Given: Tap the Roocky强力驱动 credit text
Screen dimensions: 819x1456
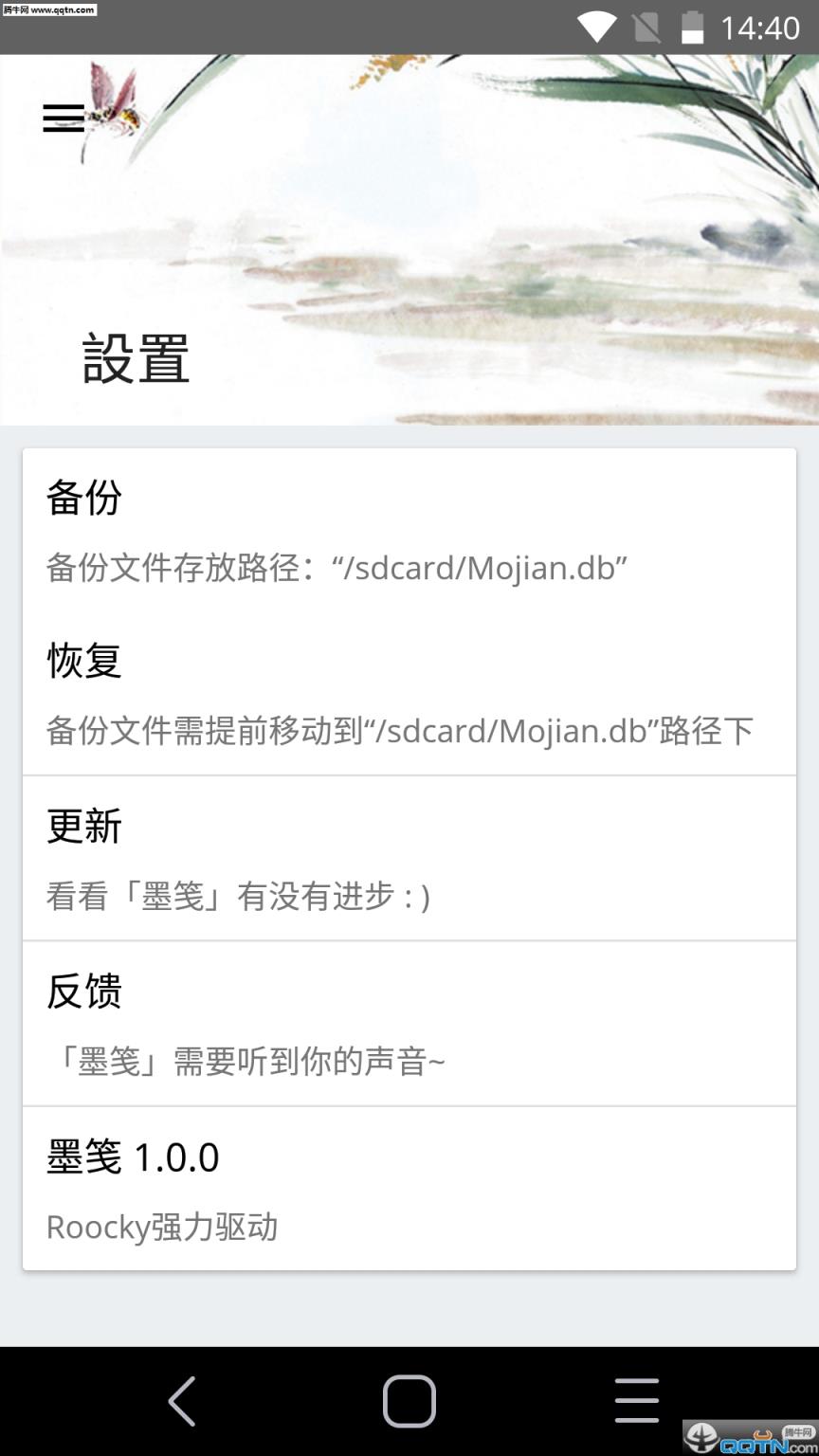Looking at the screenshot, I should [x=162, y=1227].
